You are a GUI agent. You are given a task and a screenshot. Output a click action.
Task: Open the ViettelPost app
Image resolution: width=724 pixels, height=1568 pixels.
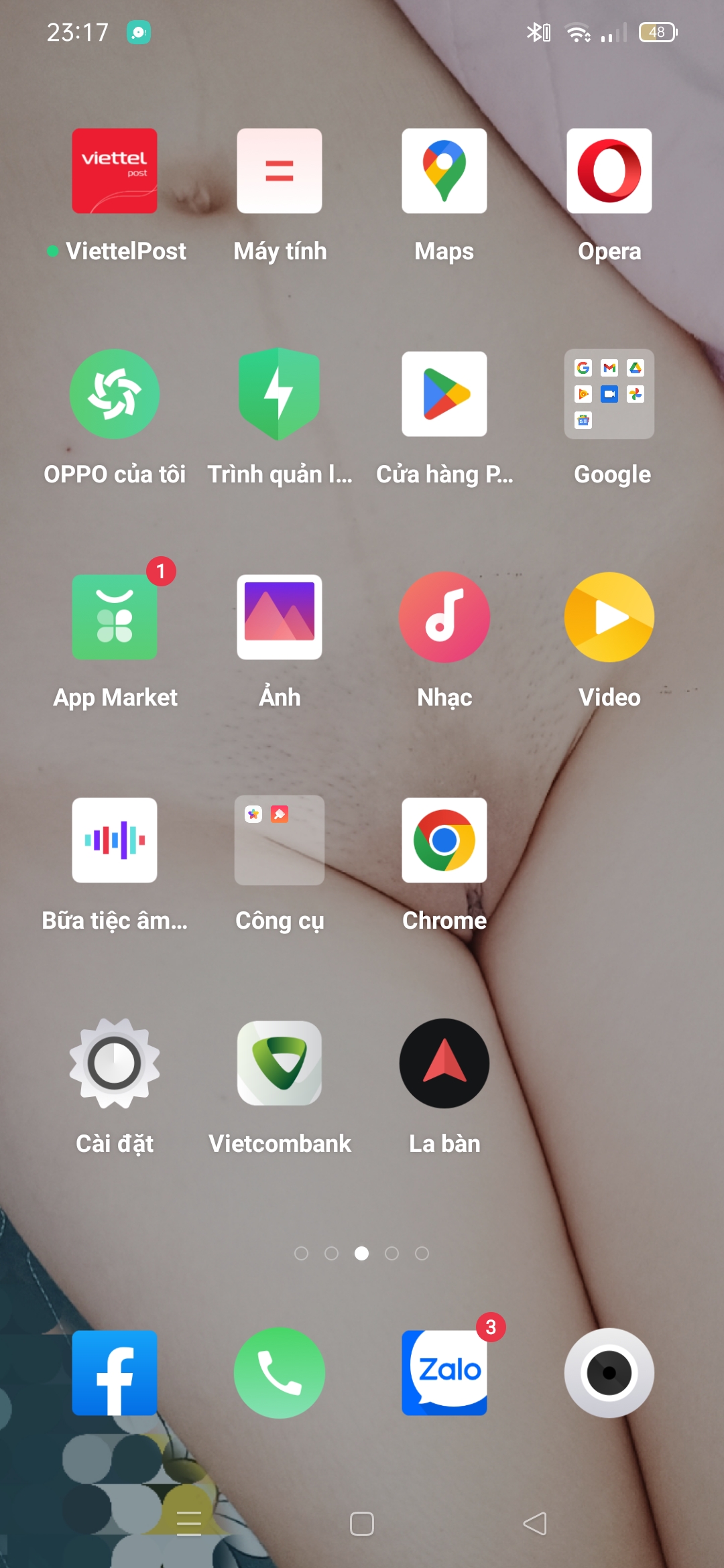coord(115,171)
